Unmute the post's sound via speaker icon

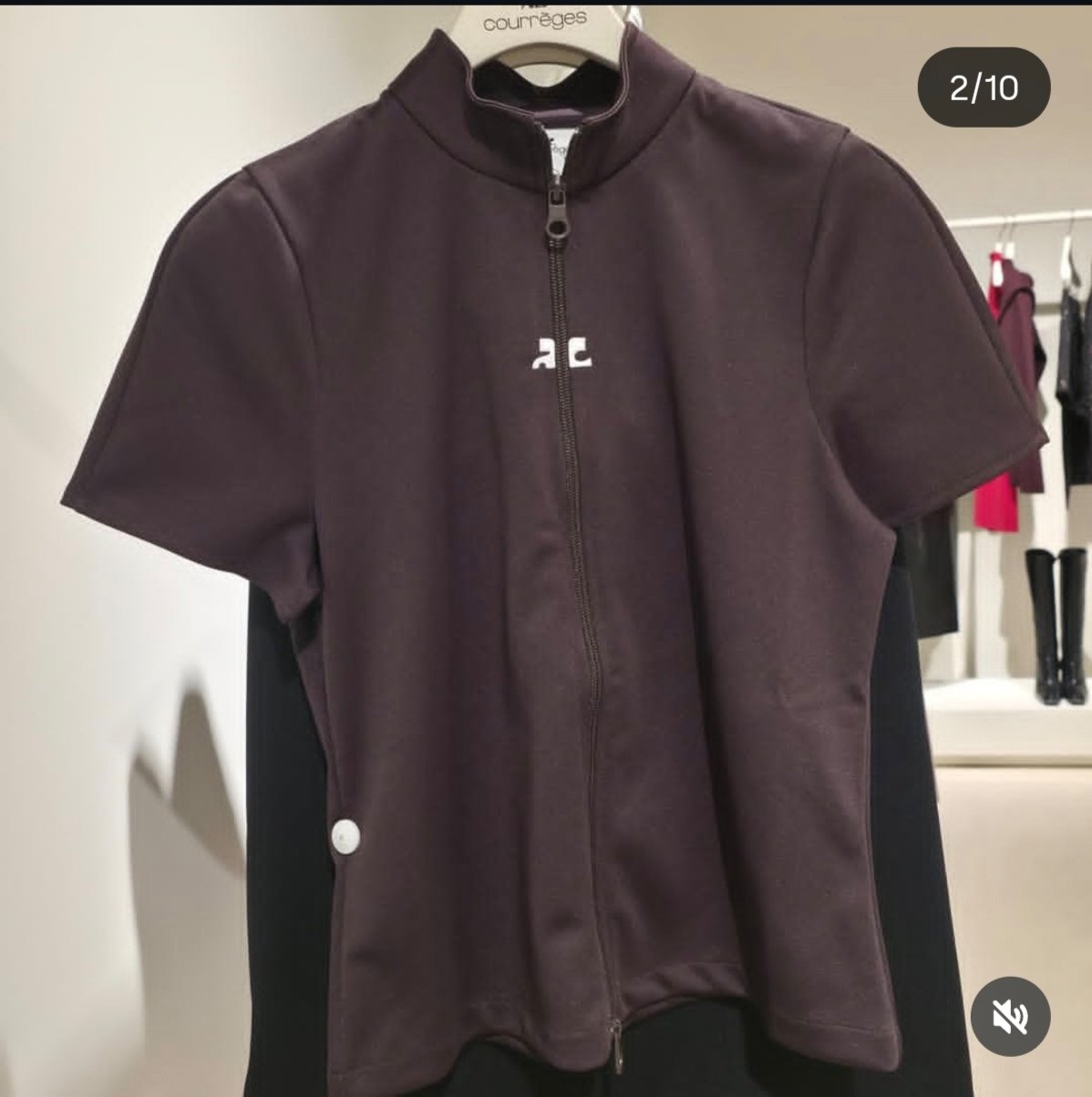click(1010, 1016)
